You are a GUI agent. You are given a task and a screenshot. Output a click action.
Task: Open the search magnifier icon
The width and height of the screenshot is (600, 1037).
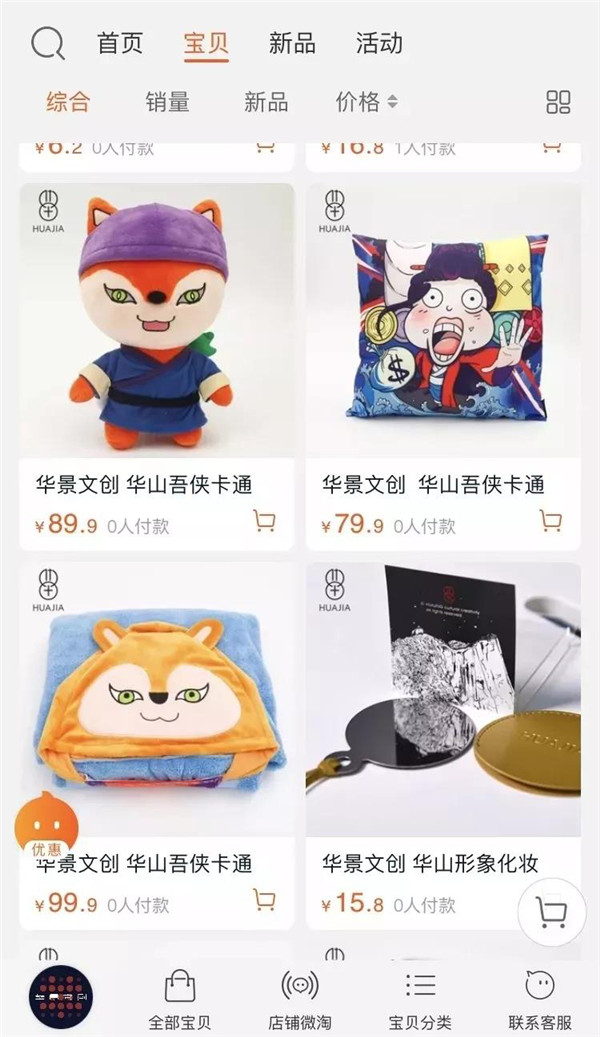47,43
